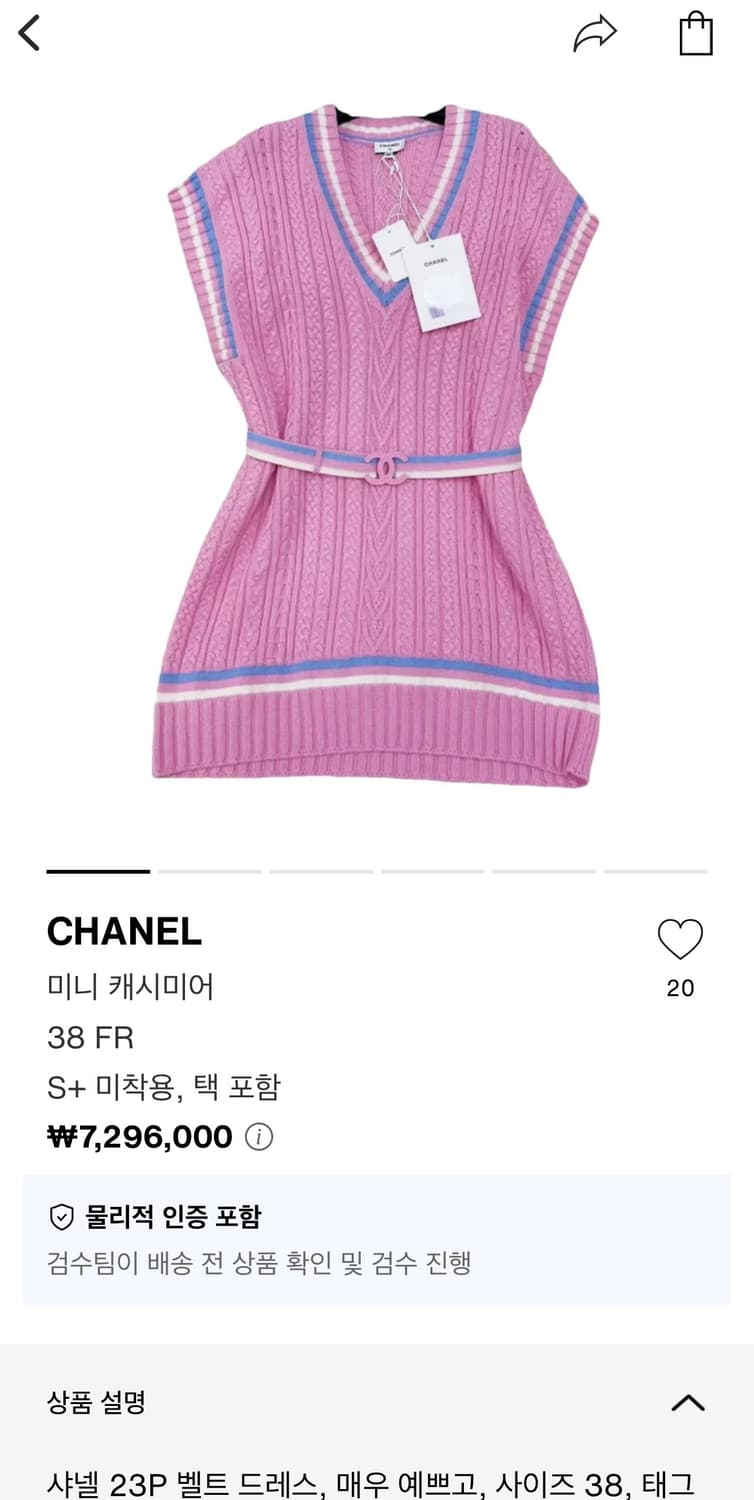Click the price ₩7,296,000
The image size is (754, 1500).
tap(140, 1136)
